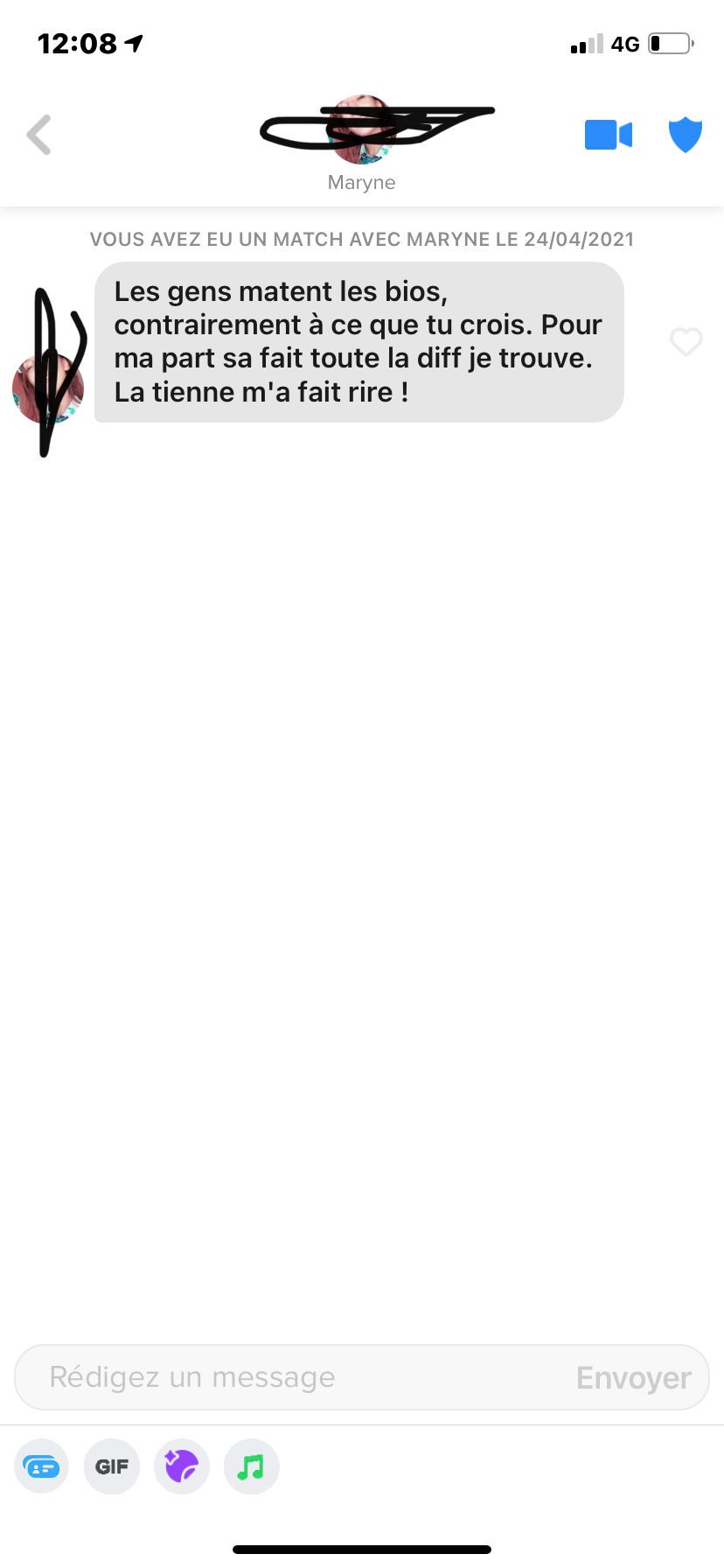724x1568 pixels.
Task: Open the GIF picker
Action: pos(112,1466)
